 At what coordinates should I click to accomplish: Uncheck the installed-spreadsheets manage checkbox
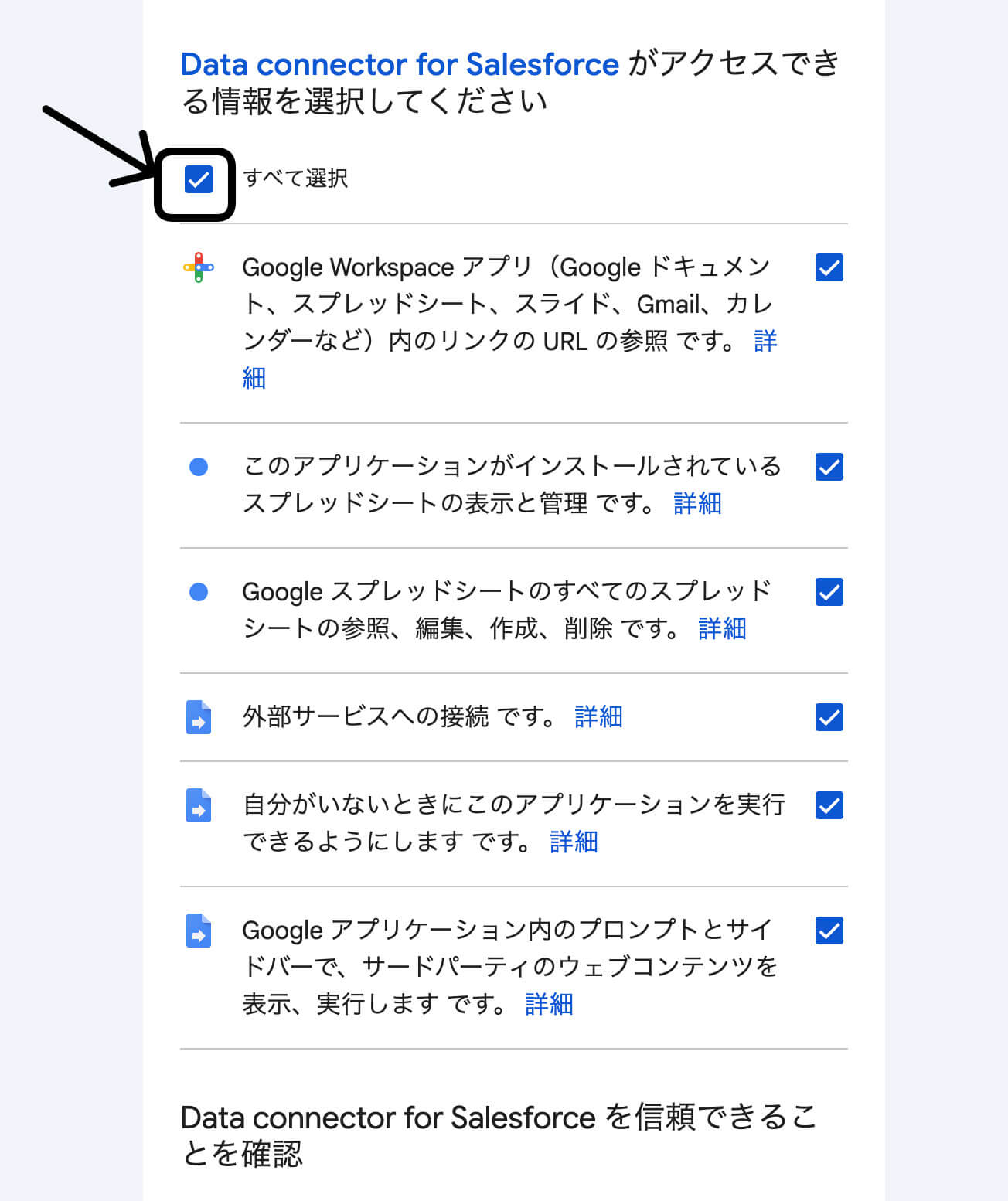point(829,466)
